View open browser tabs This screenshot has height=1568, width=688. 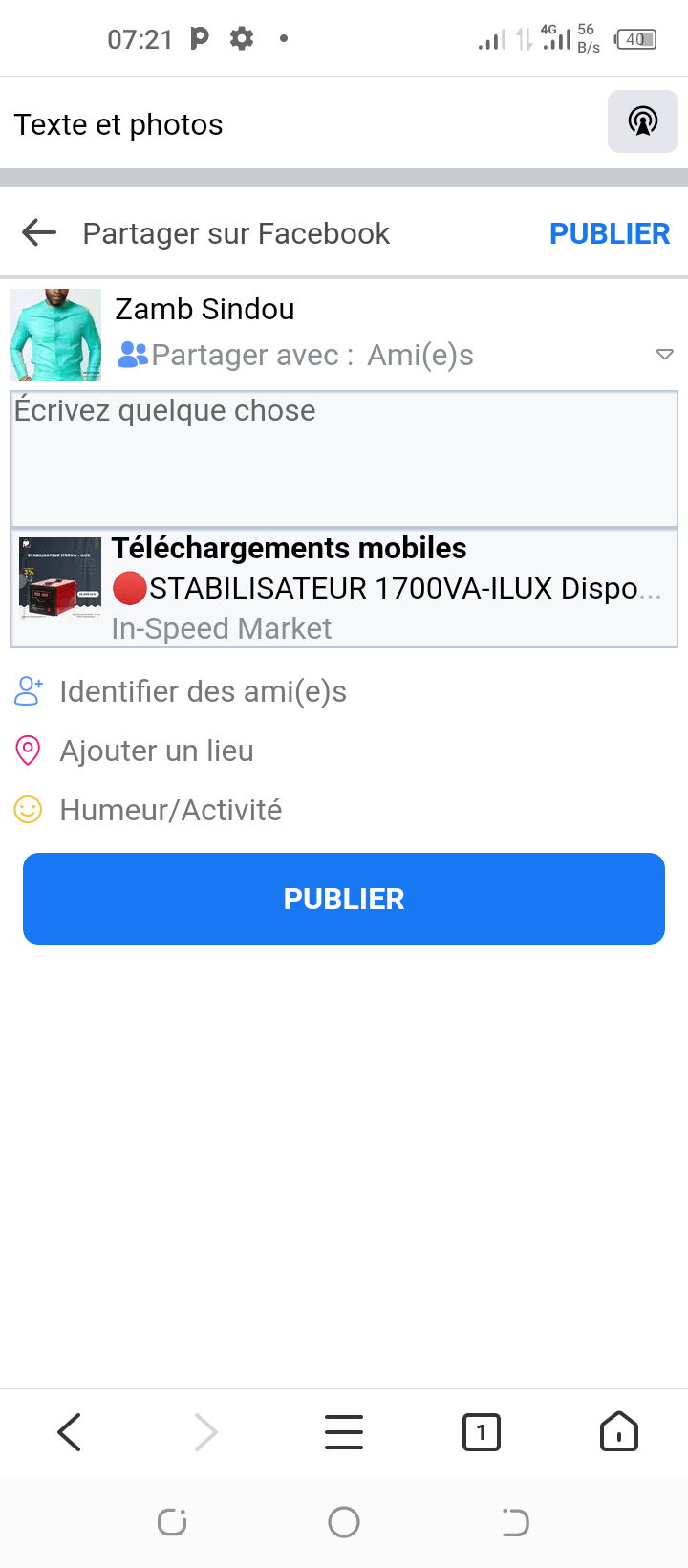(x=481, y=1432)
